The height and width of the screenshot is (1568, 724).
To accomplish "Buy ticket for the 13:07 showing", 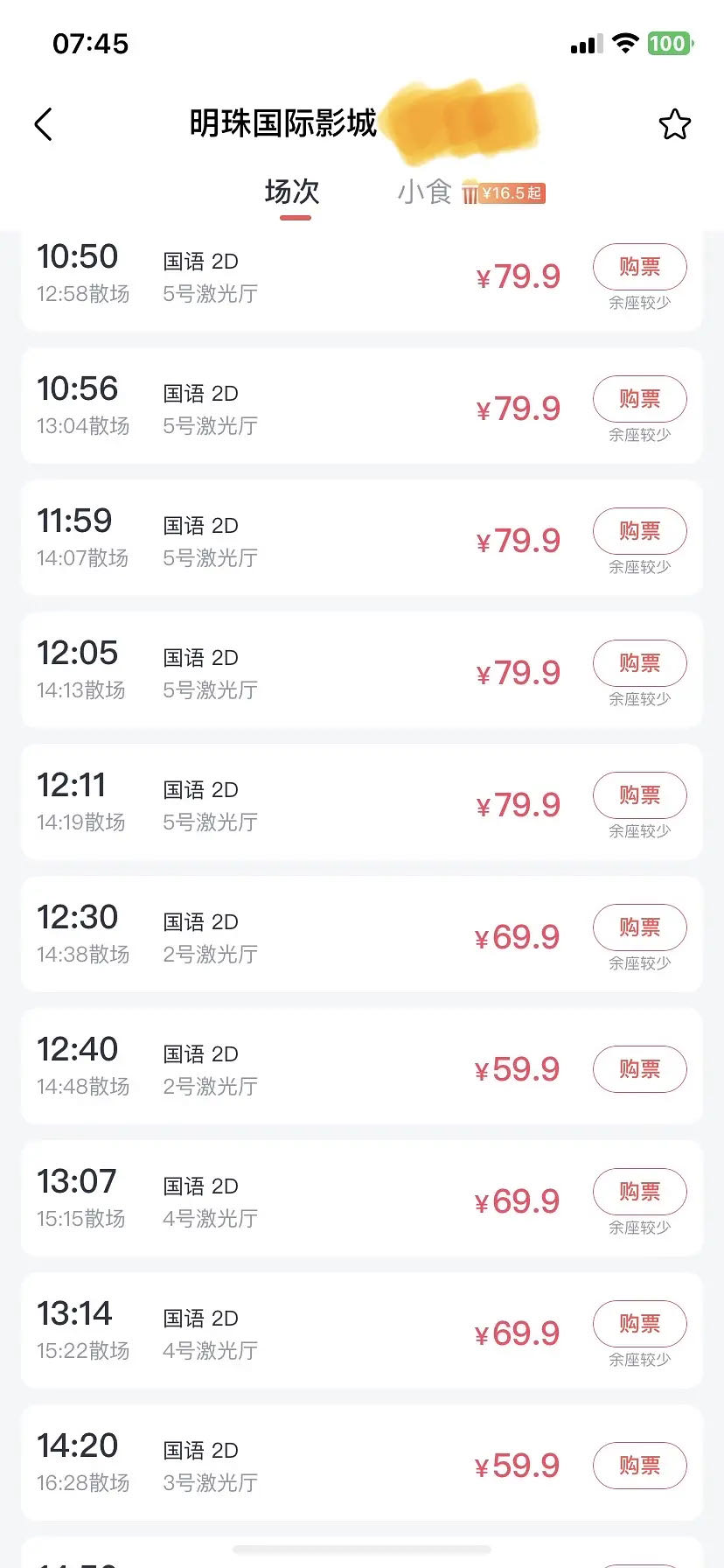I will [639, 1192].
